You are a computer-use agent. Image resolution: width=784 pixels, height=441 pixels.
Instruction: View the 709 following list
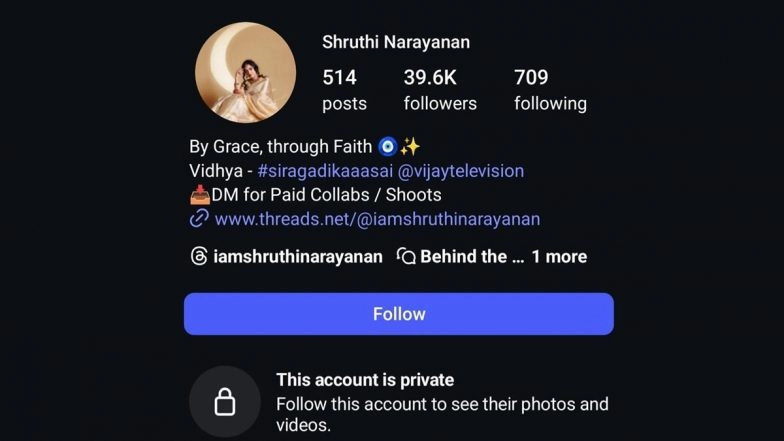click(550, 90)
